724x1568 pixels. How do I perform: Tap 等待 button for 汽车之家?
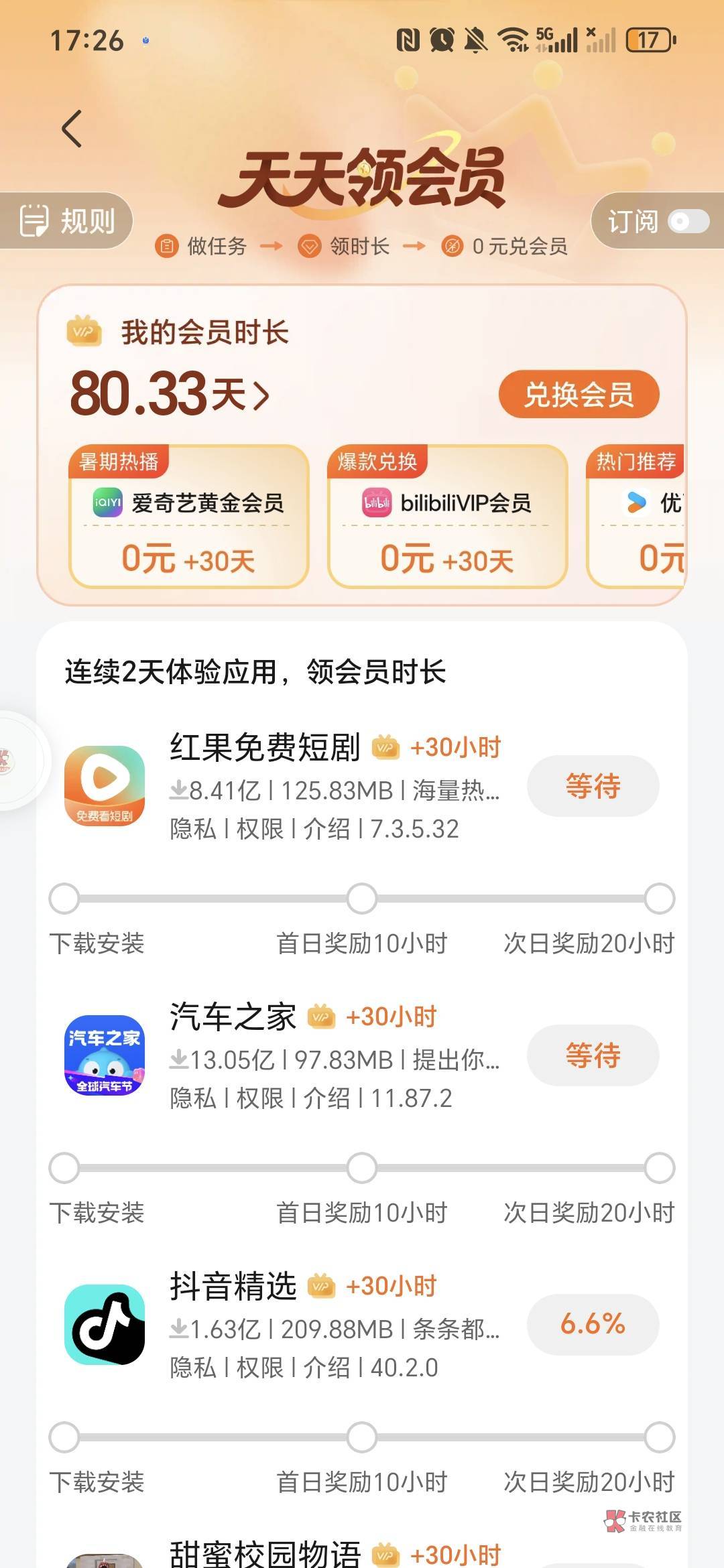(593, 1055)
